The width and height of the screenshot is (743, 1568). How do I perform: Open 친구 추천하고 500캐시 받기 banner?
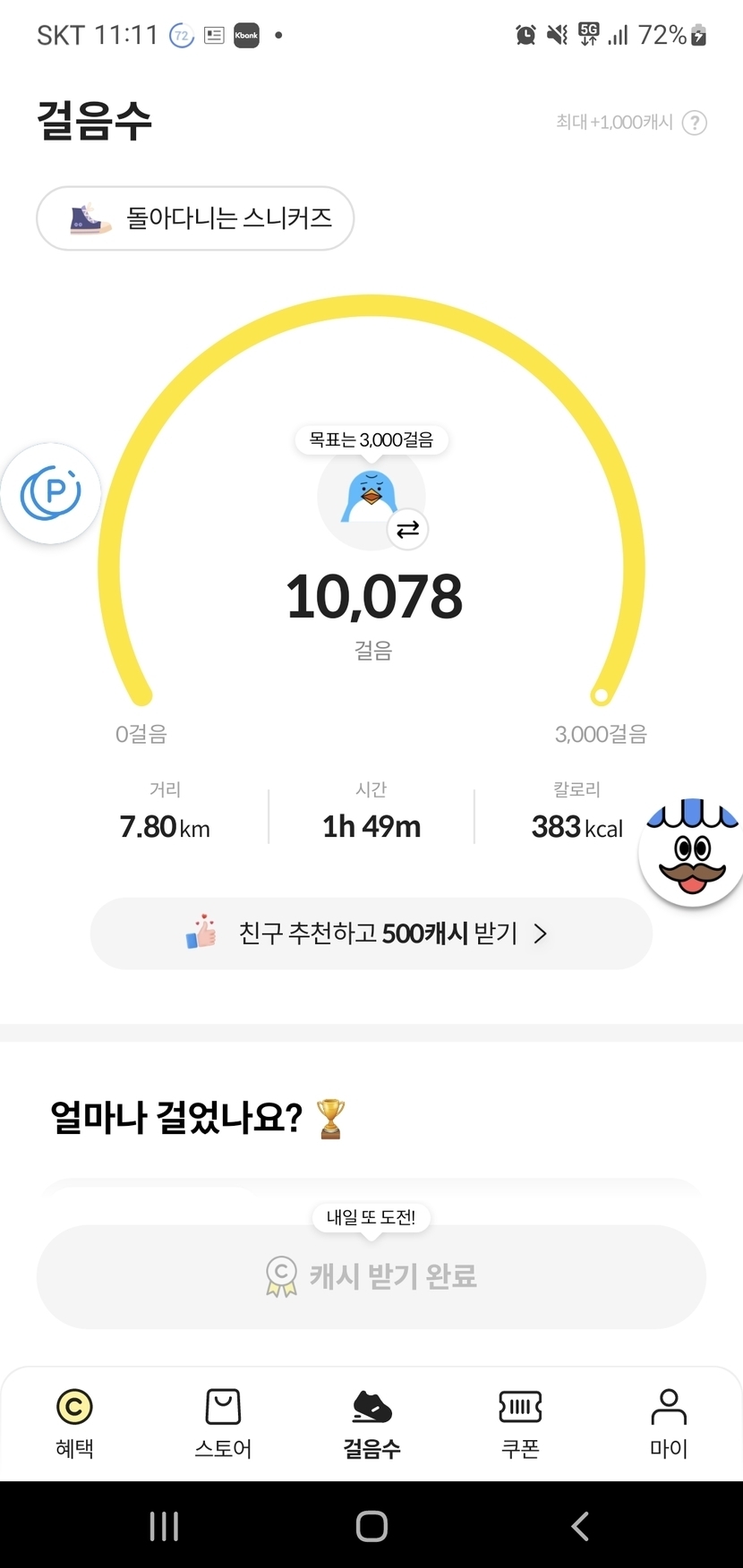[x=371, y=933]
